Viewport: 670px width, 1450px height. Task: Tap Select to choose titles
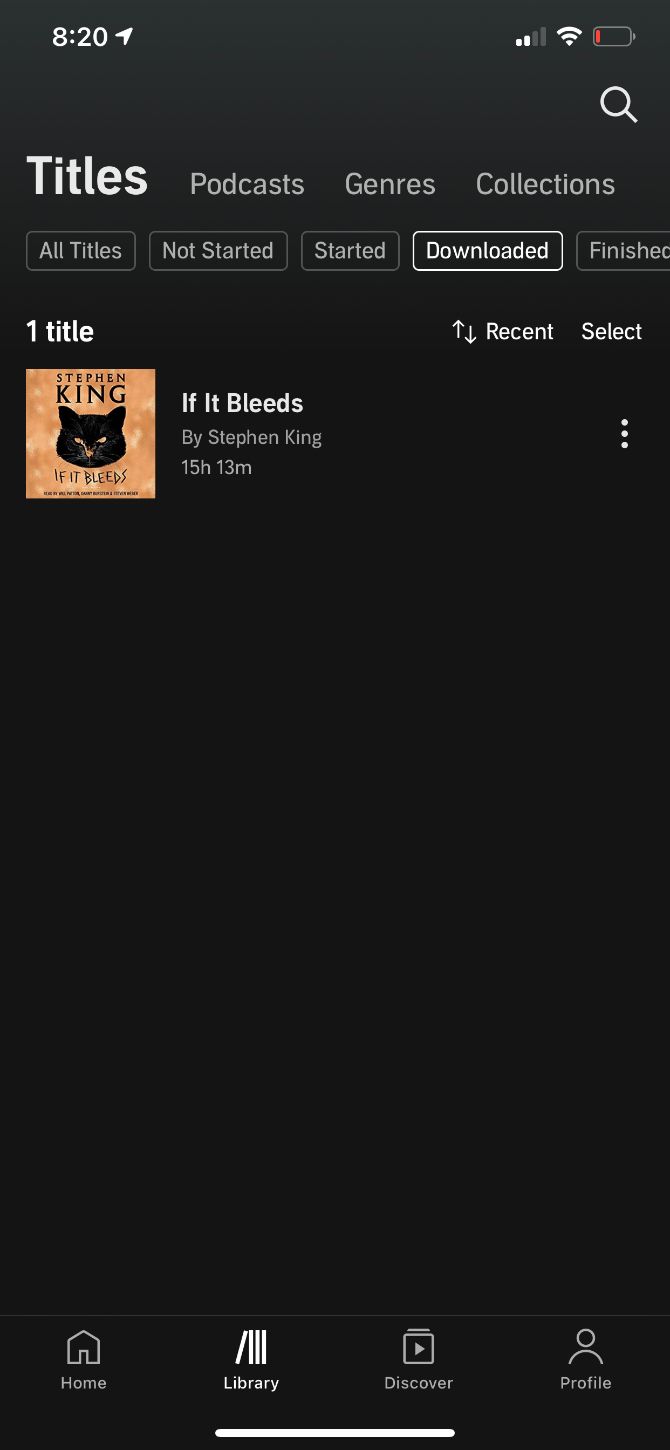click(612, 332)
